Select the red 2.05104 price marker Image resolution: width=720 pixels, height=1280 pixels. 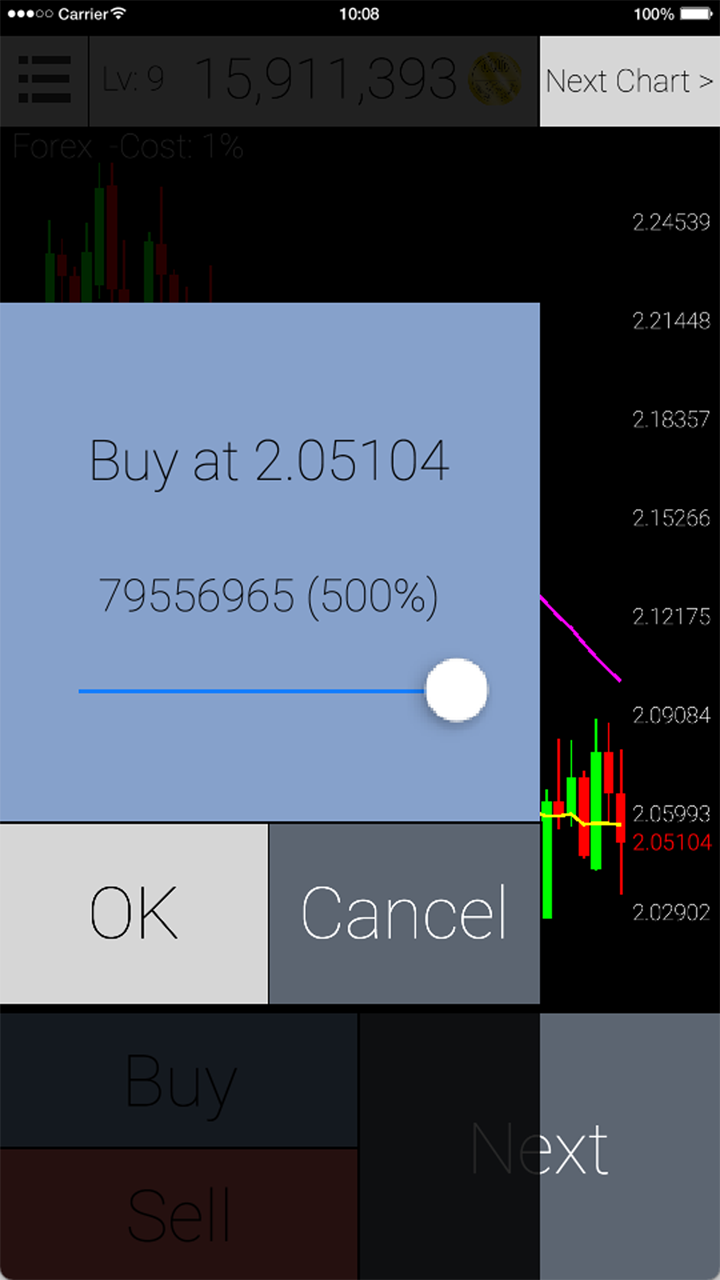pos(671,843)
